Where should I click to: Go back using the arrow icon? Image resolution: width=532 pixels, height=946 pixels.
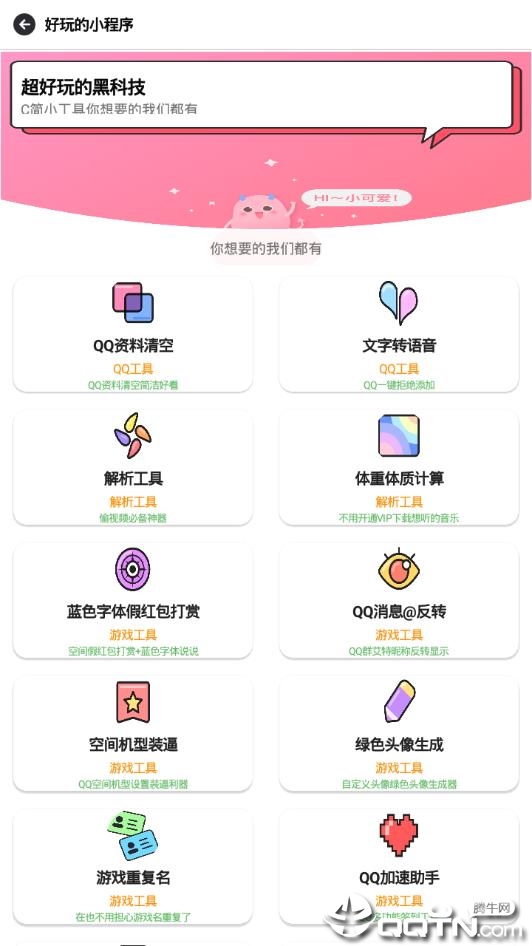[x=24, y=24]
